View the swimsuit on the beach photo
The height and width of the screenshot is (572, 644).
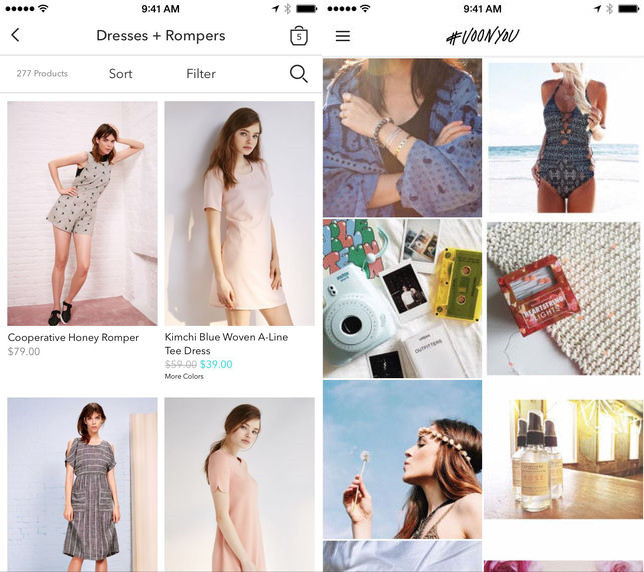[x=563, y=137]
